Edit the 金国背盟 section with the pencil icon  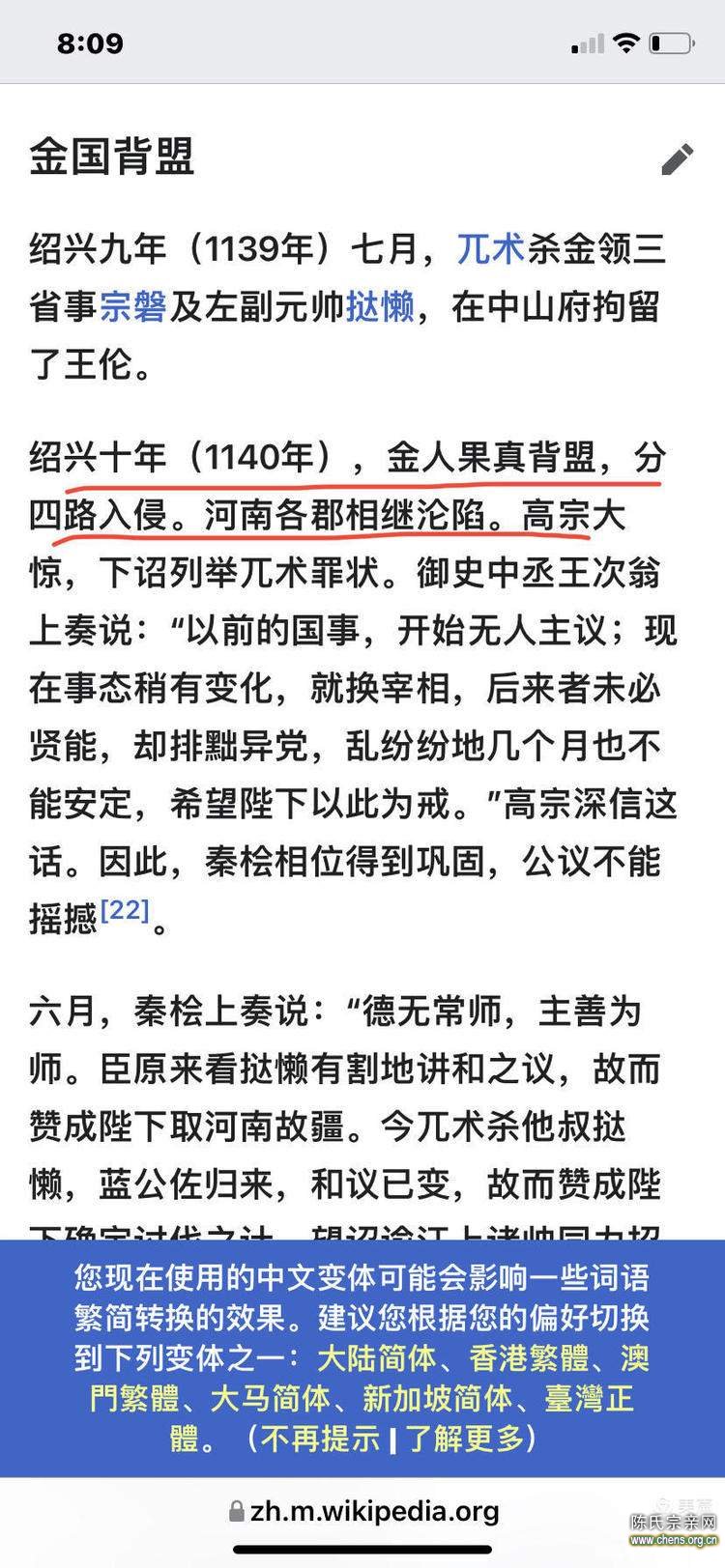(677, 159)
